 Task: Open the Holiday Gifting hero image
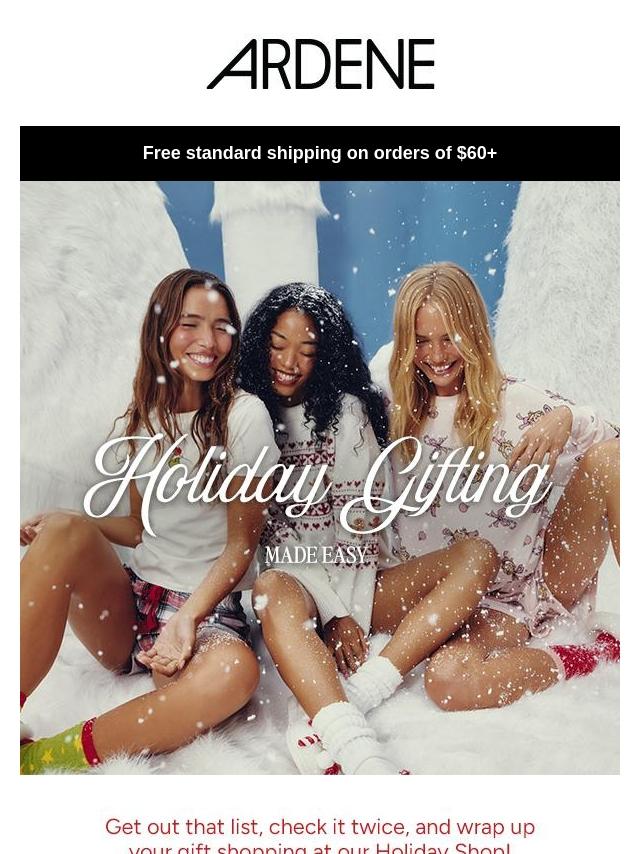tap(320, 478)
